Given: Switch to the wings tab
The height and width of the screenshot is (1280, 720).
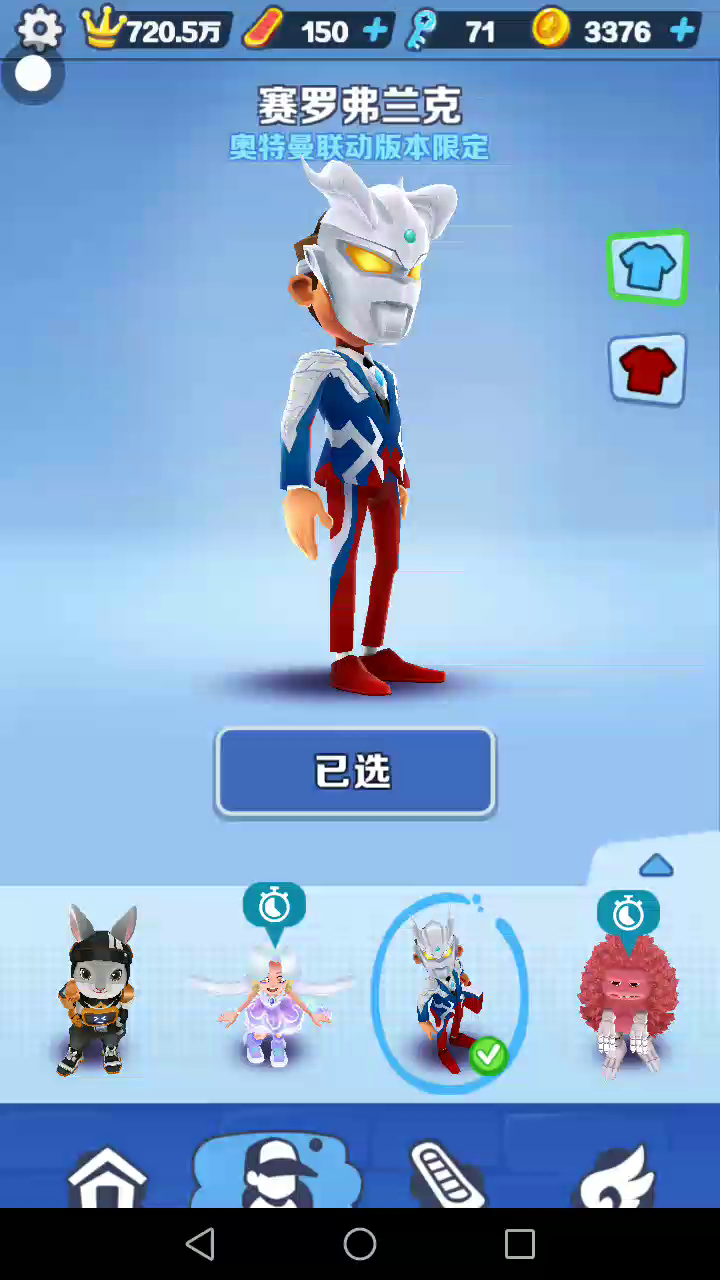Looking at the screenshot, I should [x=620, y=1177].
